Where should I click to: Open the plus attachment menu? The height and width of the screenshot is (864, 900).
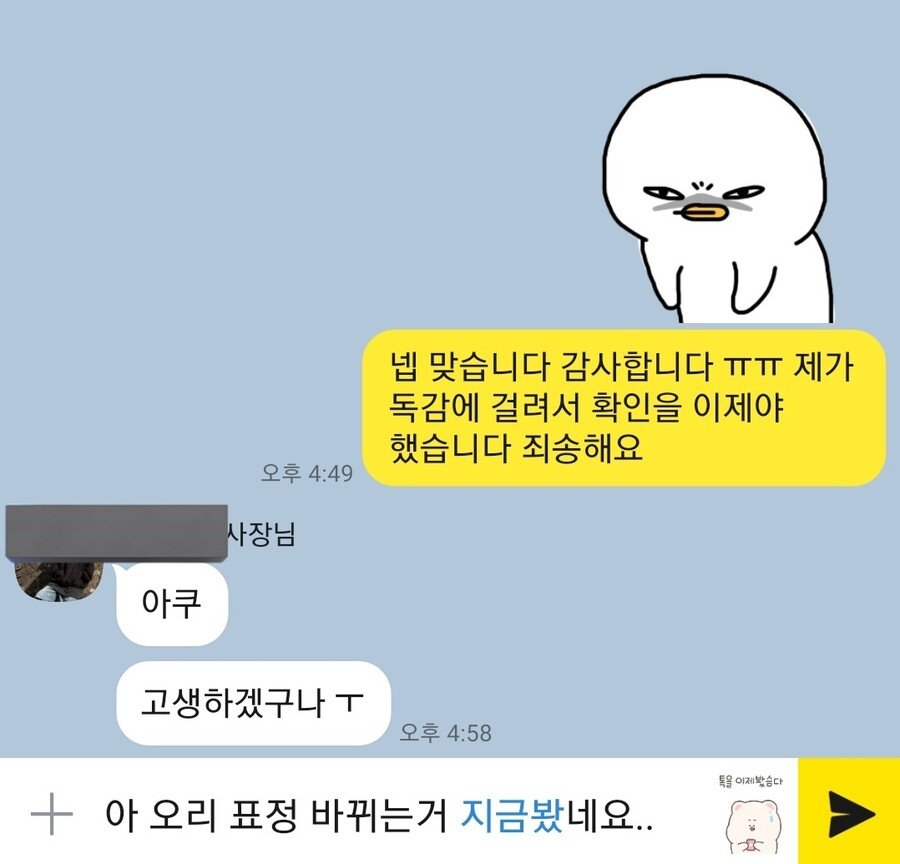(51, 815)
